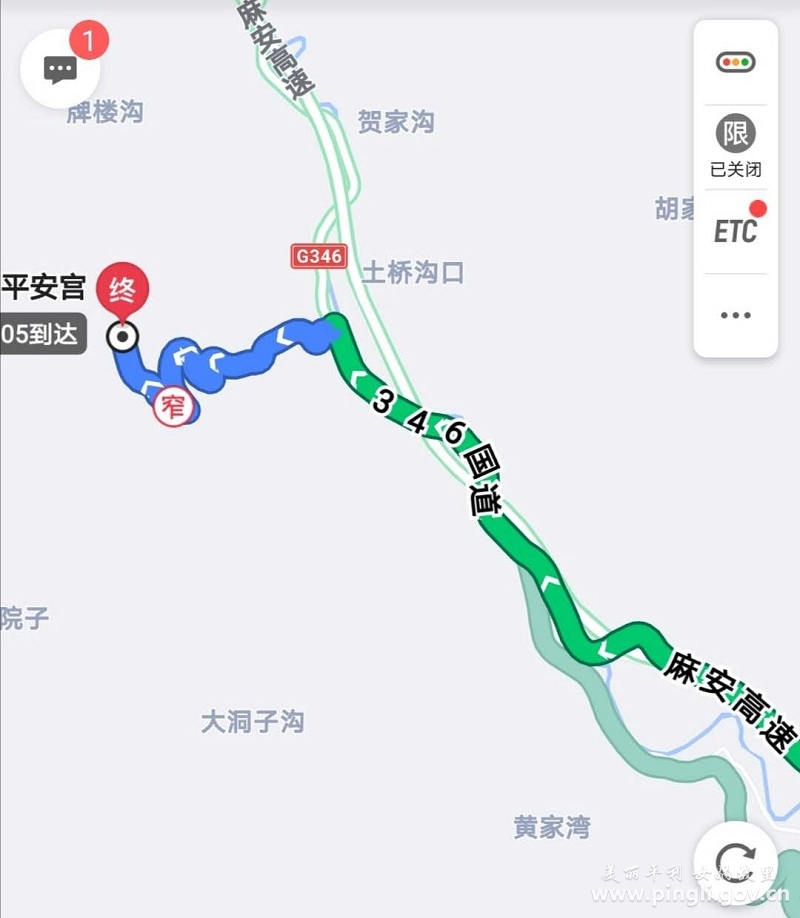Open the vehicle restriction setting marked 已关闭
Viewport: 800px width, 918px height.
[x=735, y=146]
